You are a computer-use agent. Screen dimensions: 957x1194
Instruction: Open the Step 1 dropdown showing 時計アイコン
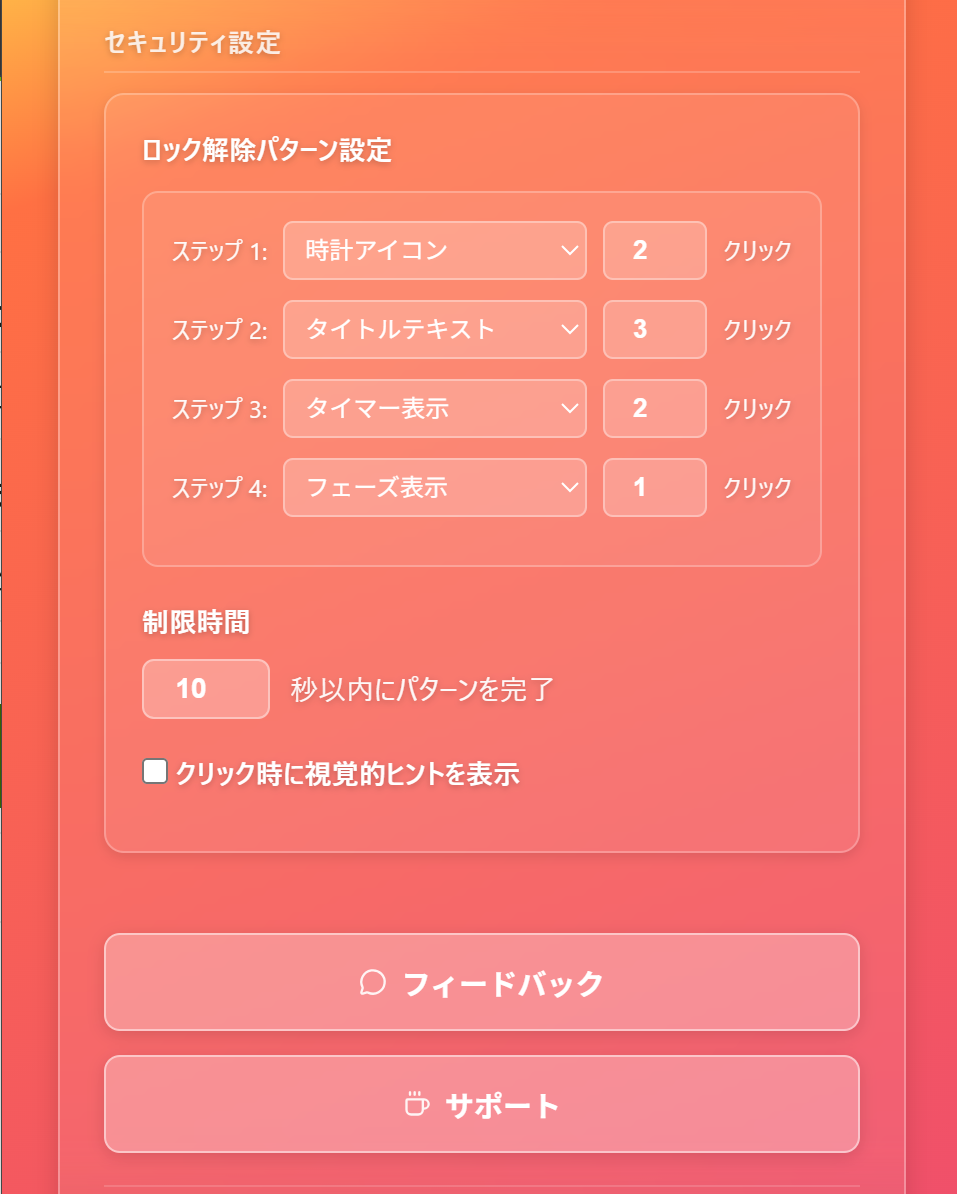coord(434,250)
